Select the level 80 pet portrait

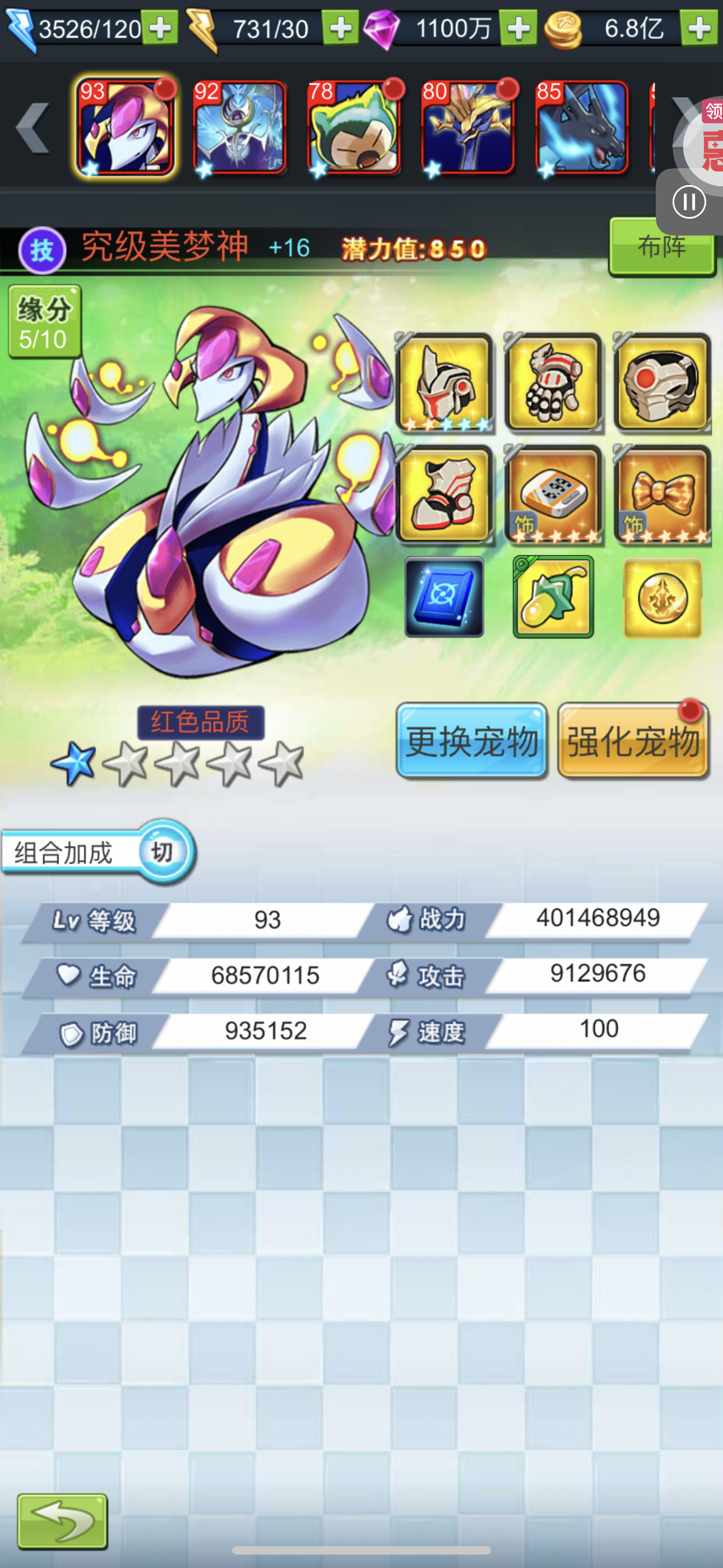[x=467, y=127]
